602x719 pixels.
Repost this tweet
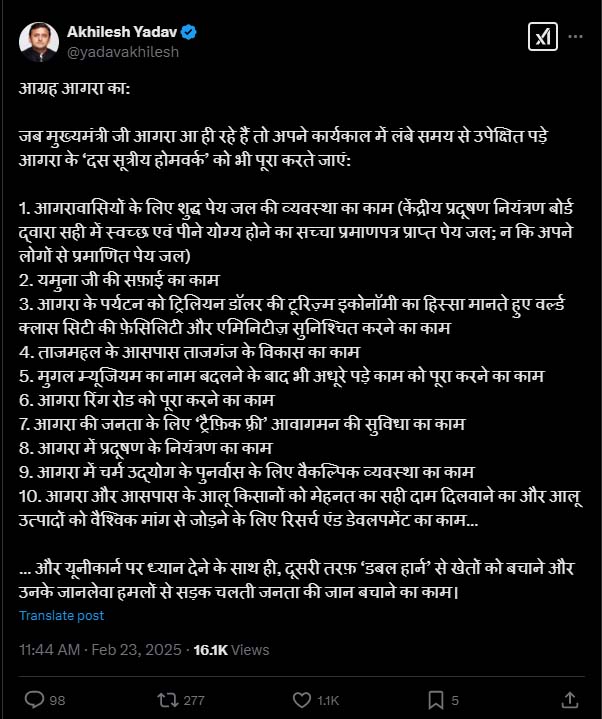coord(167,699)
